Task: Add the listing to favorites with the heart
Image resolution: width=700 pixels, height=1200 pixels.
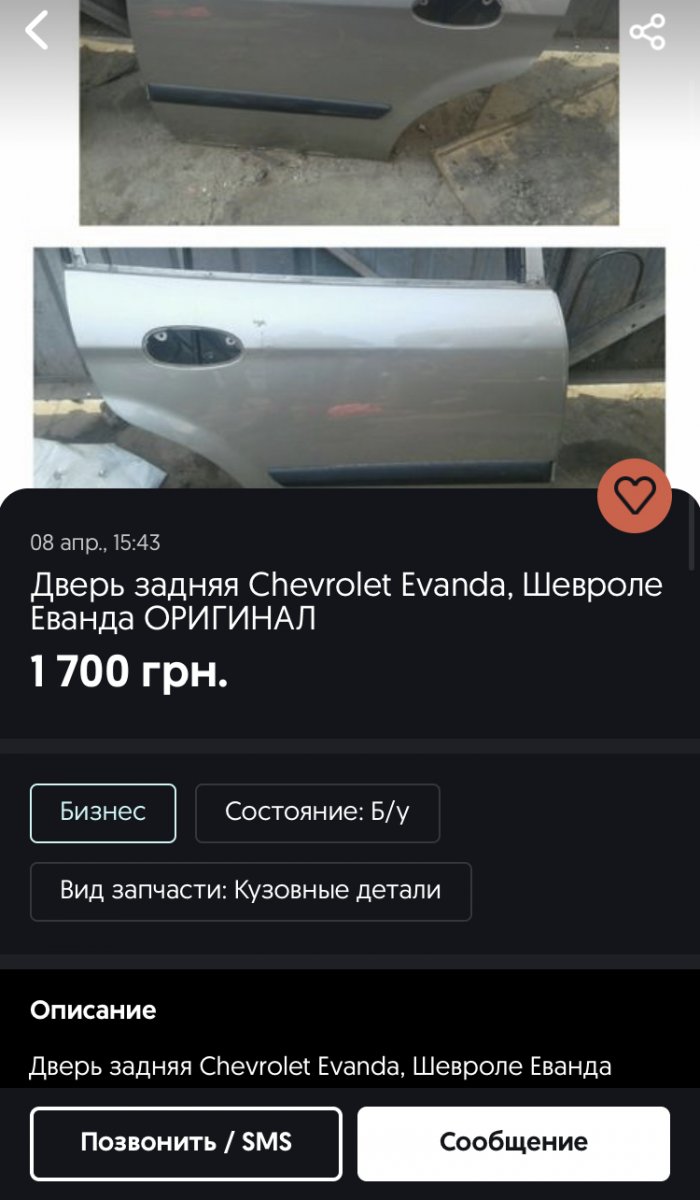Action: coord(634,495)
